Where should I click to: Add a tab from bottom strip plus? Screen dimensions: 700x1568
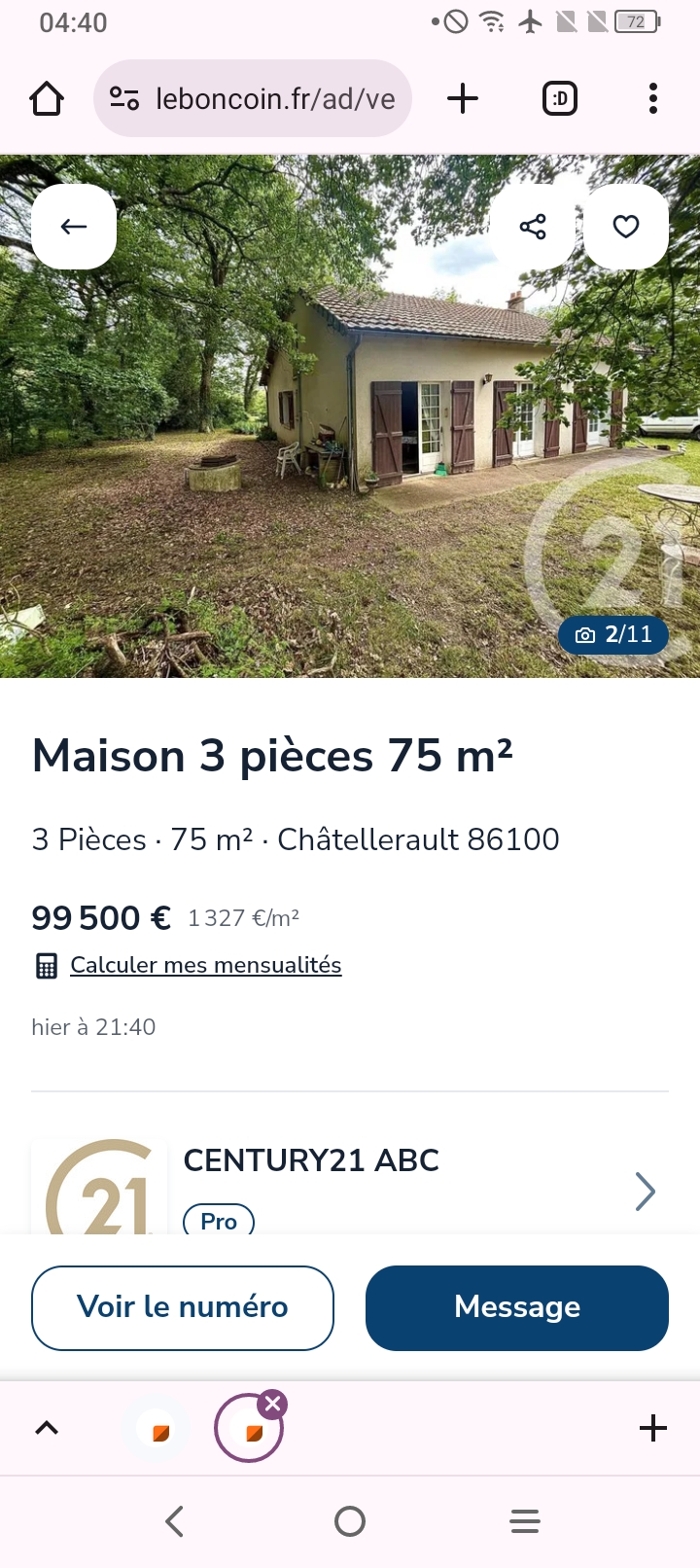653,1428
